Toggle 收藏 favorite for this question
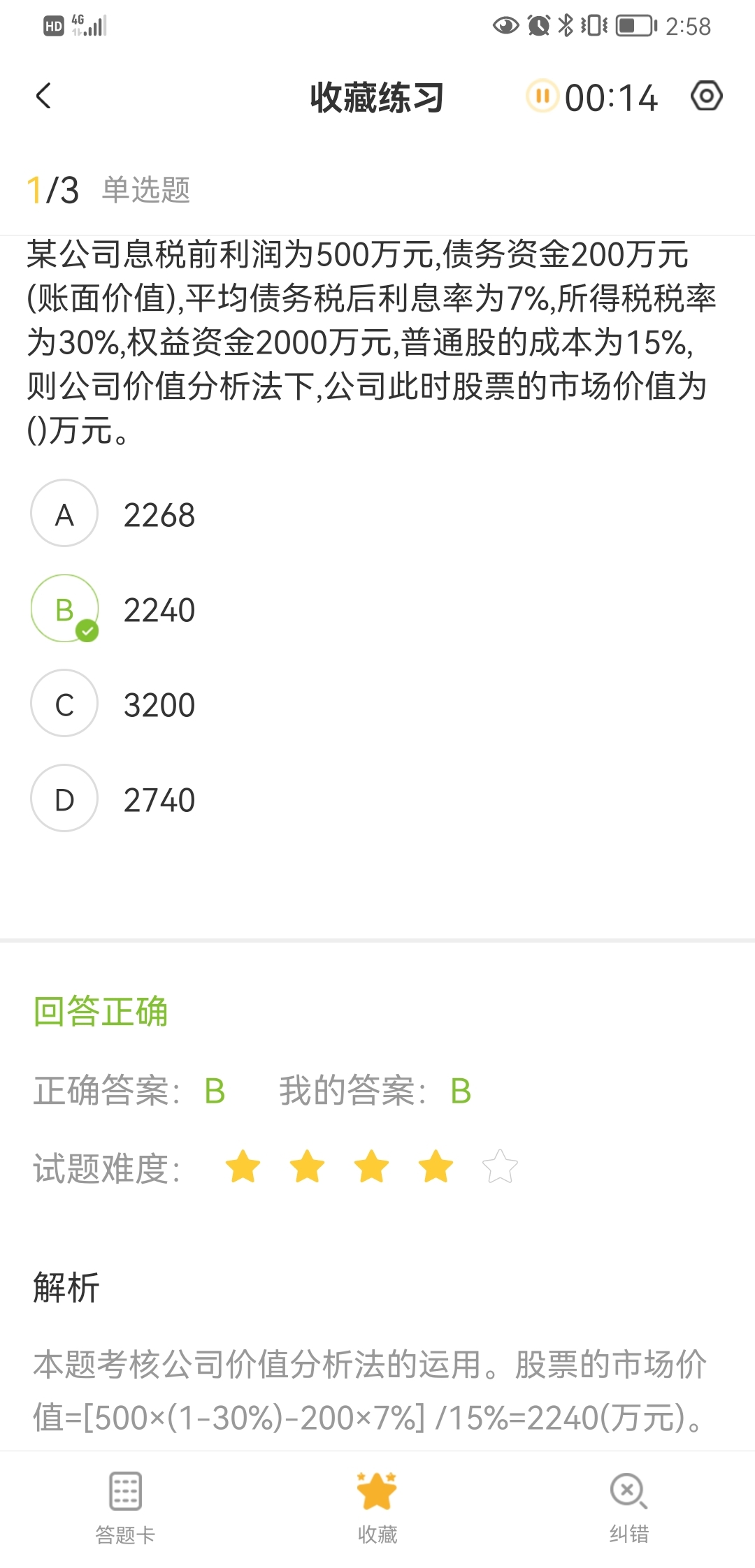The width and height of the screenshot is (755, 1568). pos(377,1507)
